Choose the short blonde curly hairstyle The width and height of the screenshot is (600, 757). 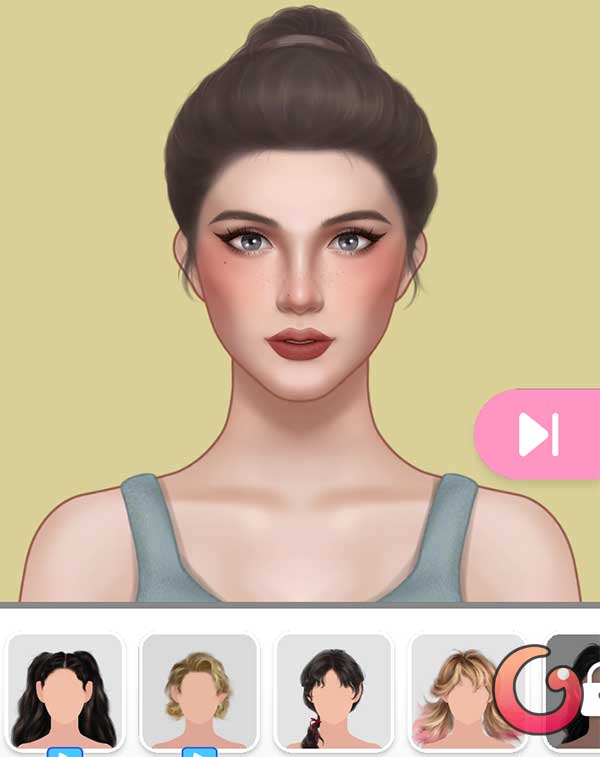[x=199, y=692]
